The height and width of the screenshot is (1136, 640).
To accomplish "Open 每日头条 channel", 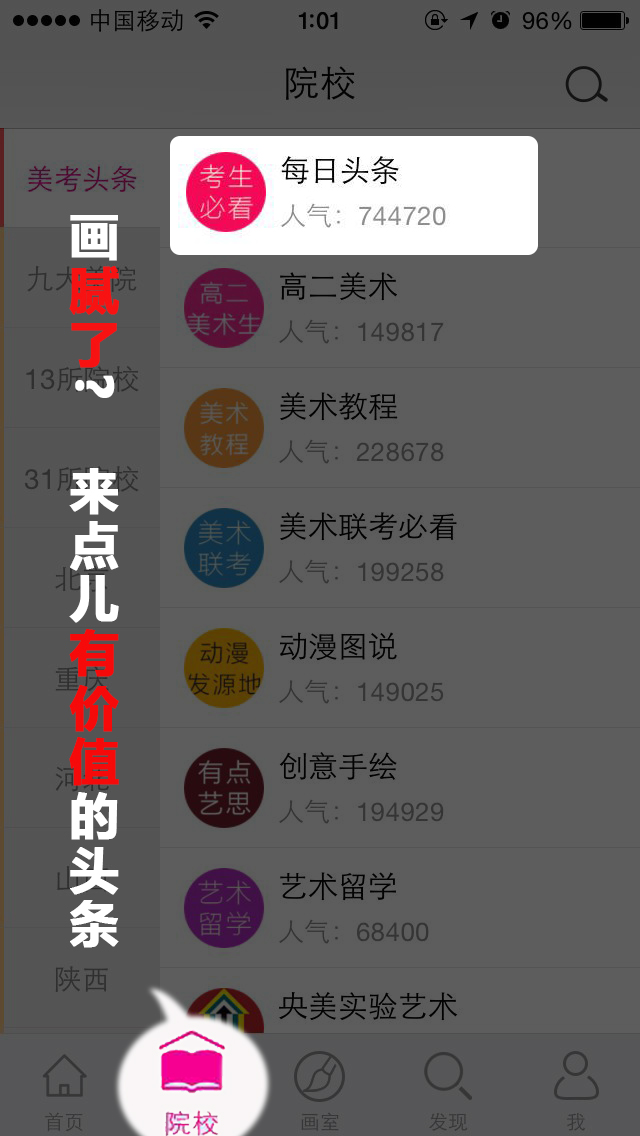I will coord(353,194).
